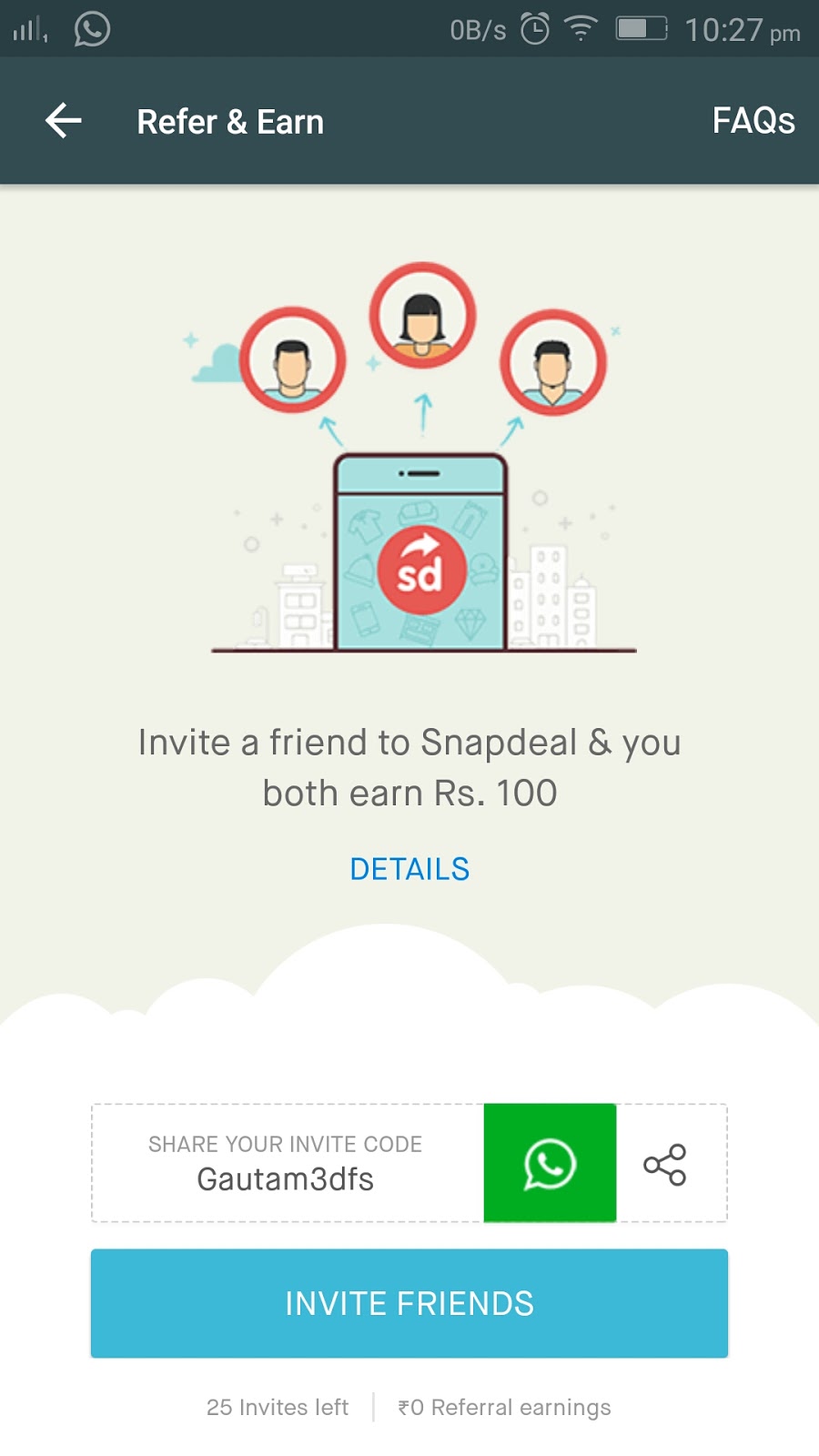Tap the mobile signal strength indicator
Image resolution: width=819 pixels, height=1456 pixels.
(x=28, y=29)
